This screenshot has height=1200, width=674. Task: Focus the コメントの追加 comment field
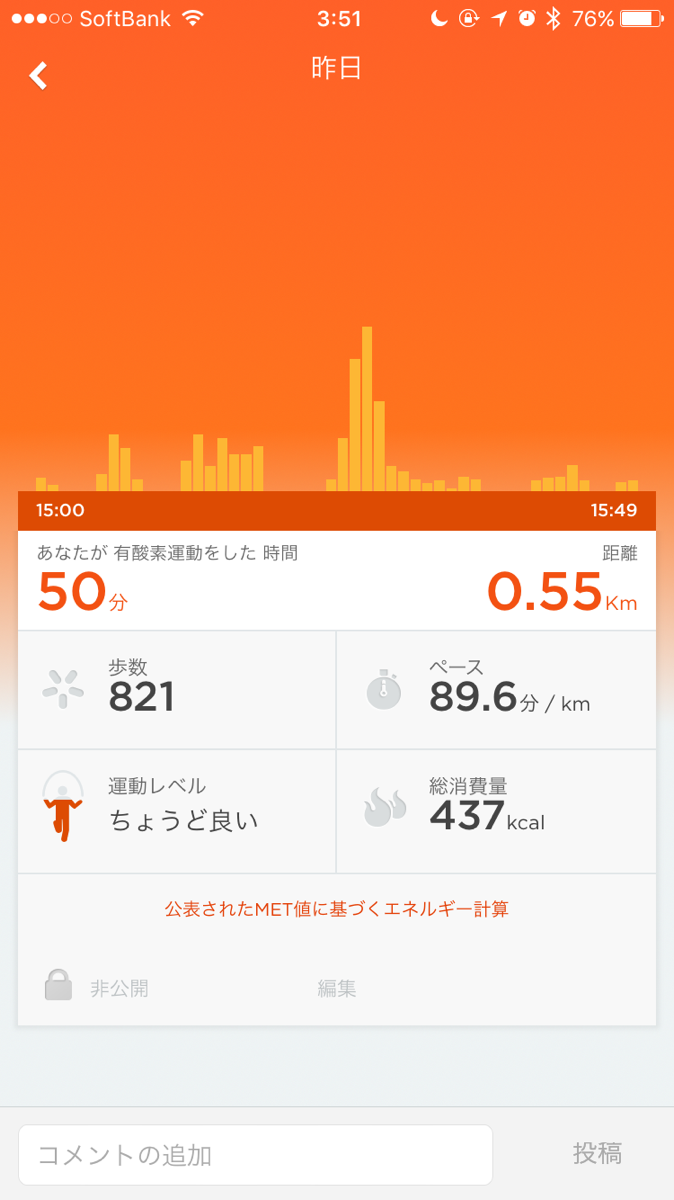pos(255,1155)
